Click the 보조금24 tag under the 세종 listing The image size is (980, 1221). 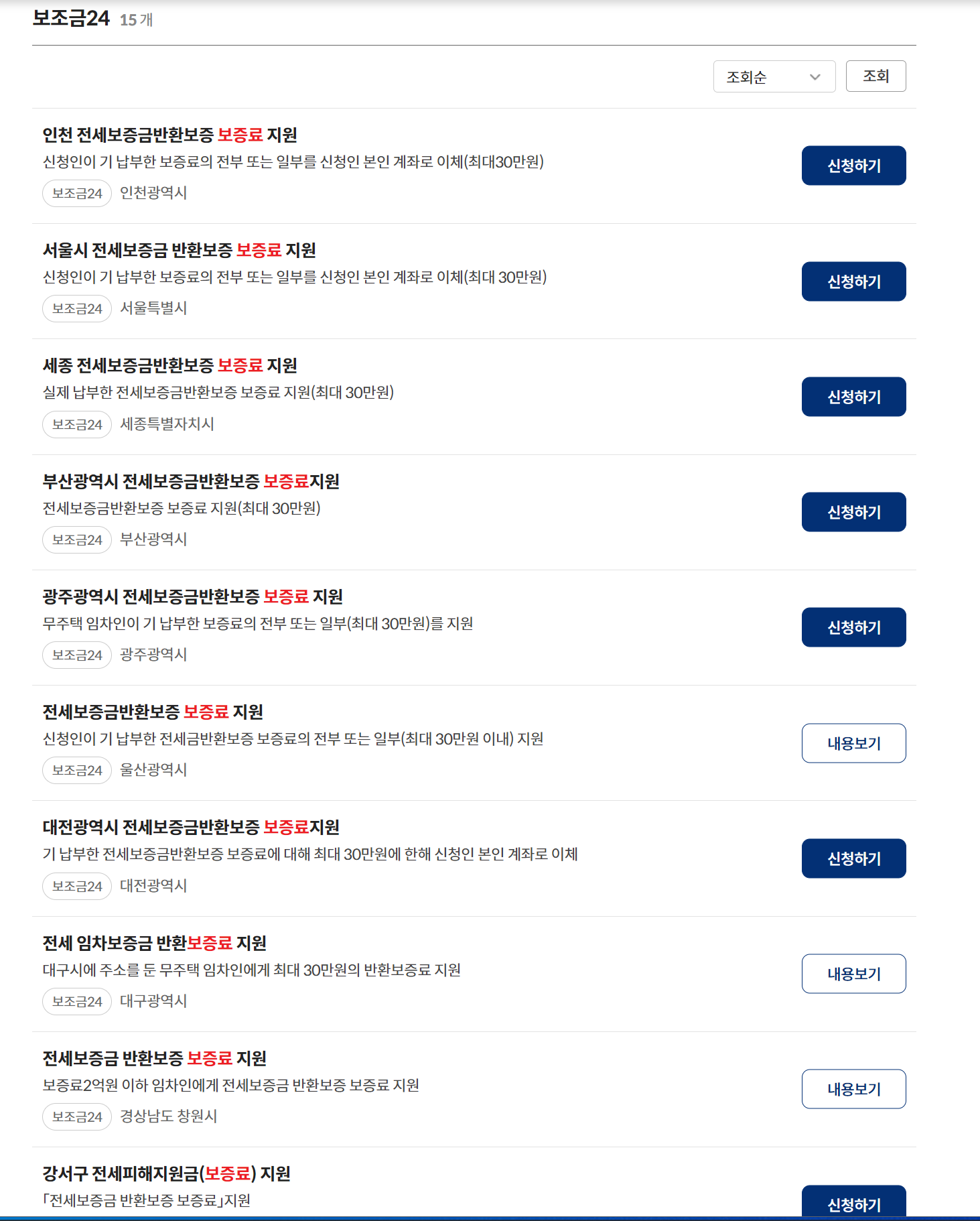[76, 424]
